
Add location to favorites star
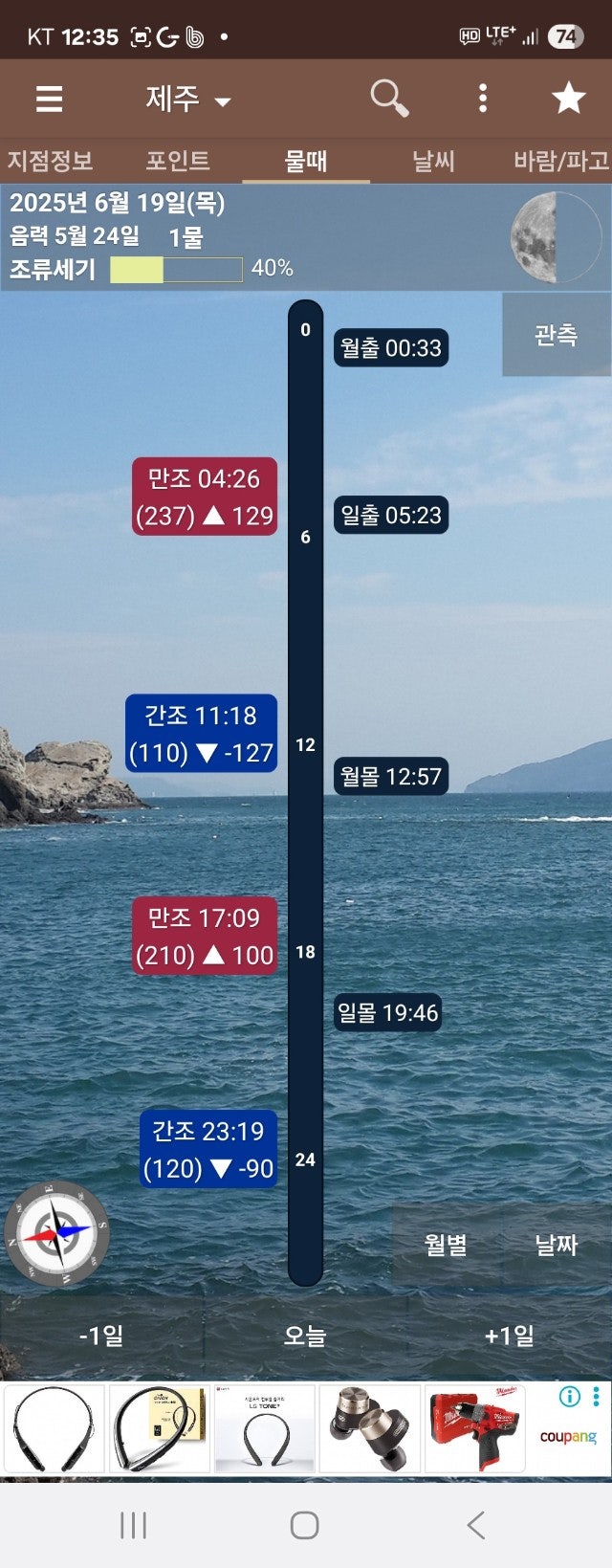[x=568, y=98]
